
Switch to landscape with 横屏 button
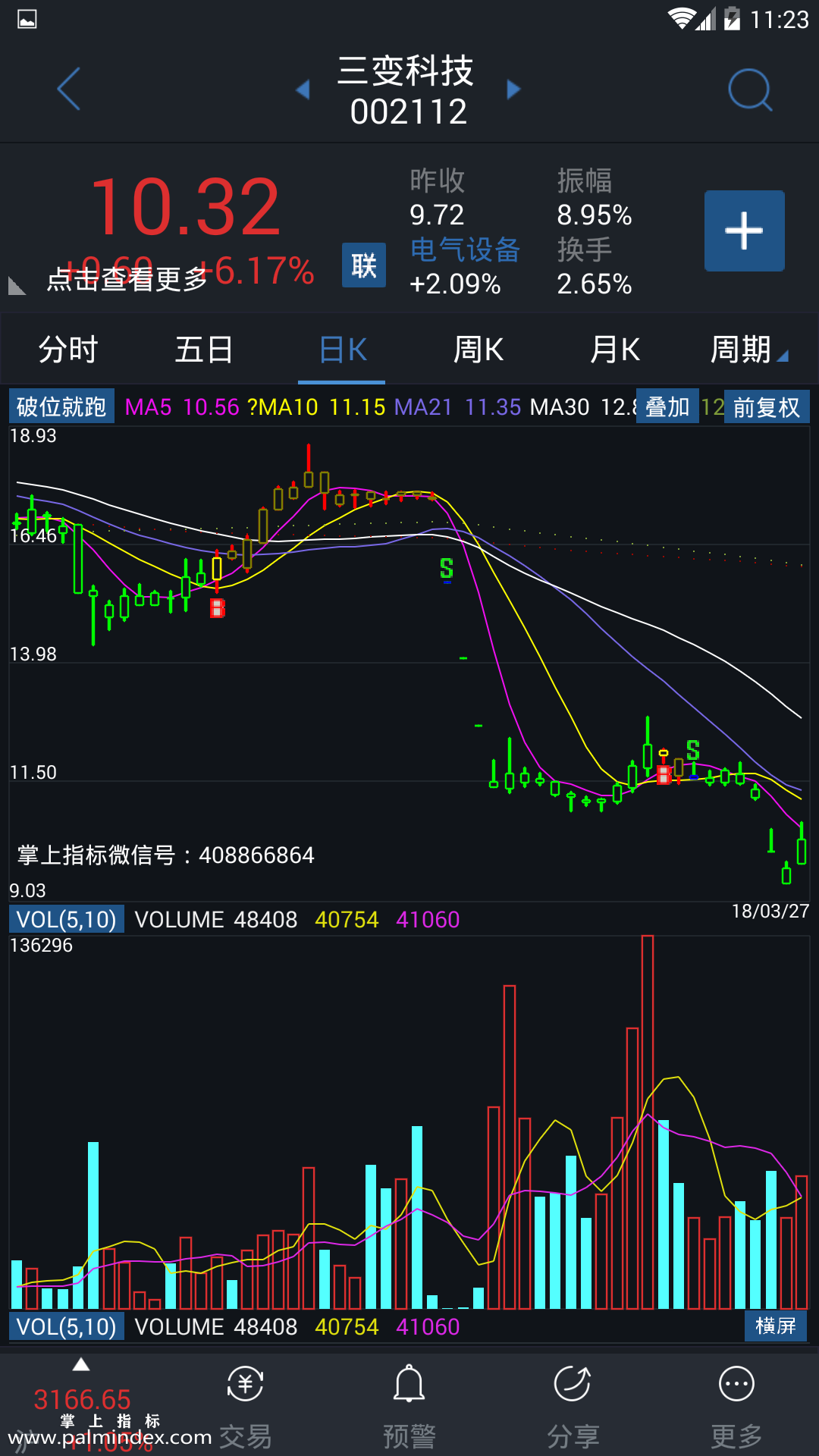(775, 1326)
